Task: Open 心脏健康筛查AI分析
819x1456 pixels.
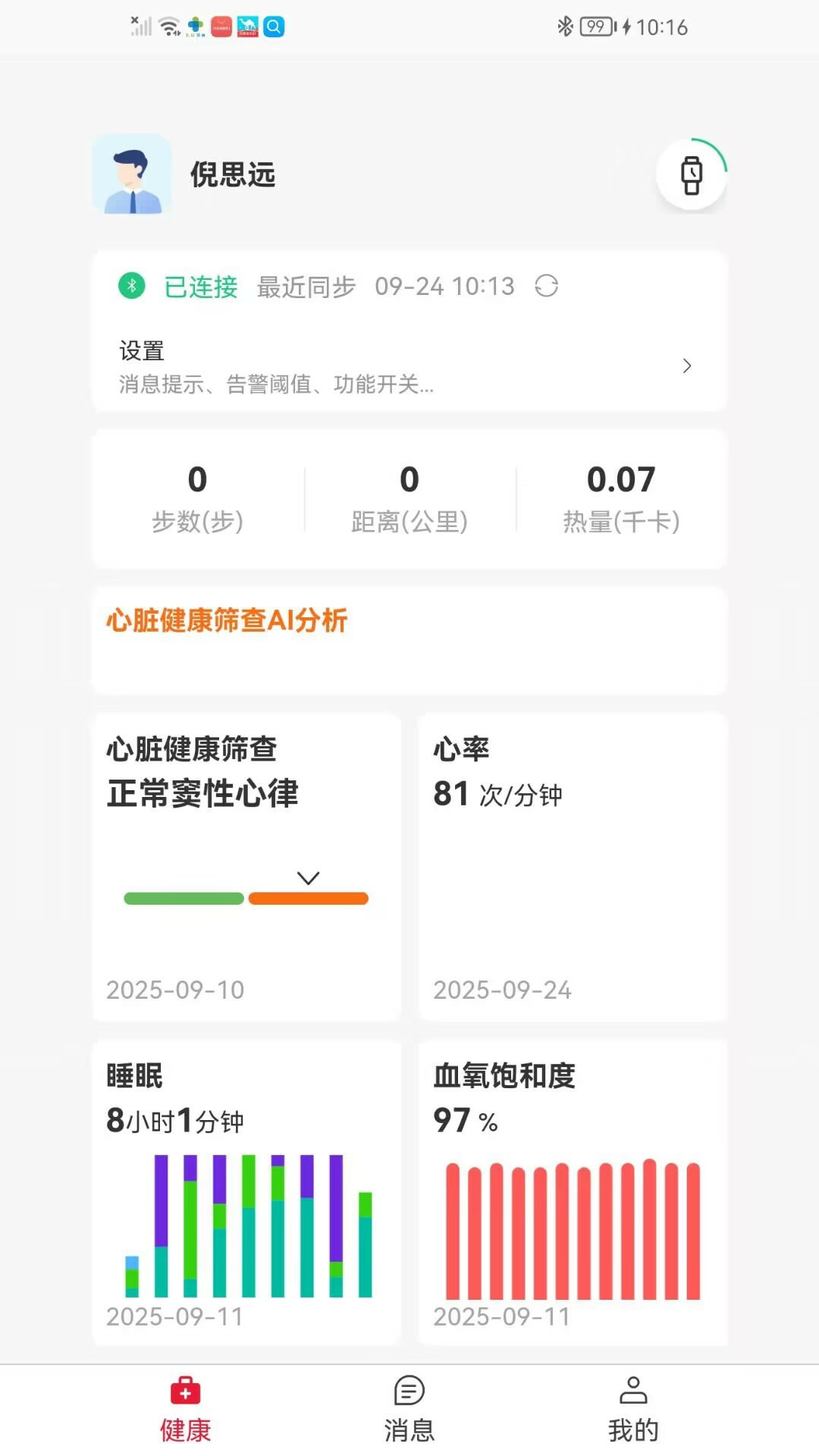Action: (x=227, y=621)
